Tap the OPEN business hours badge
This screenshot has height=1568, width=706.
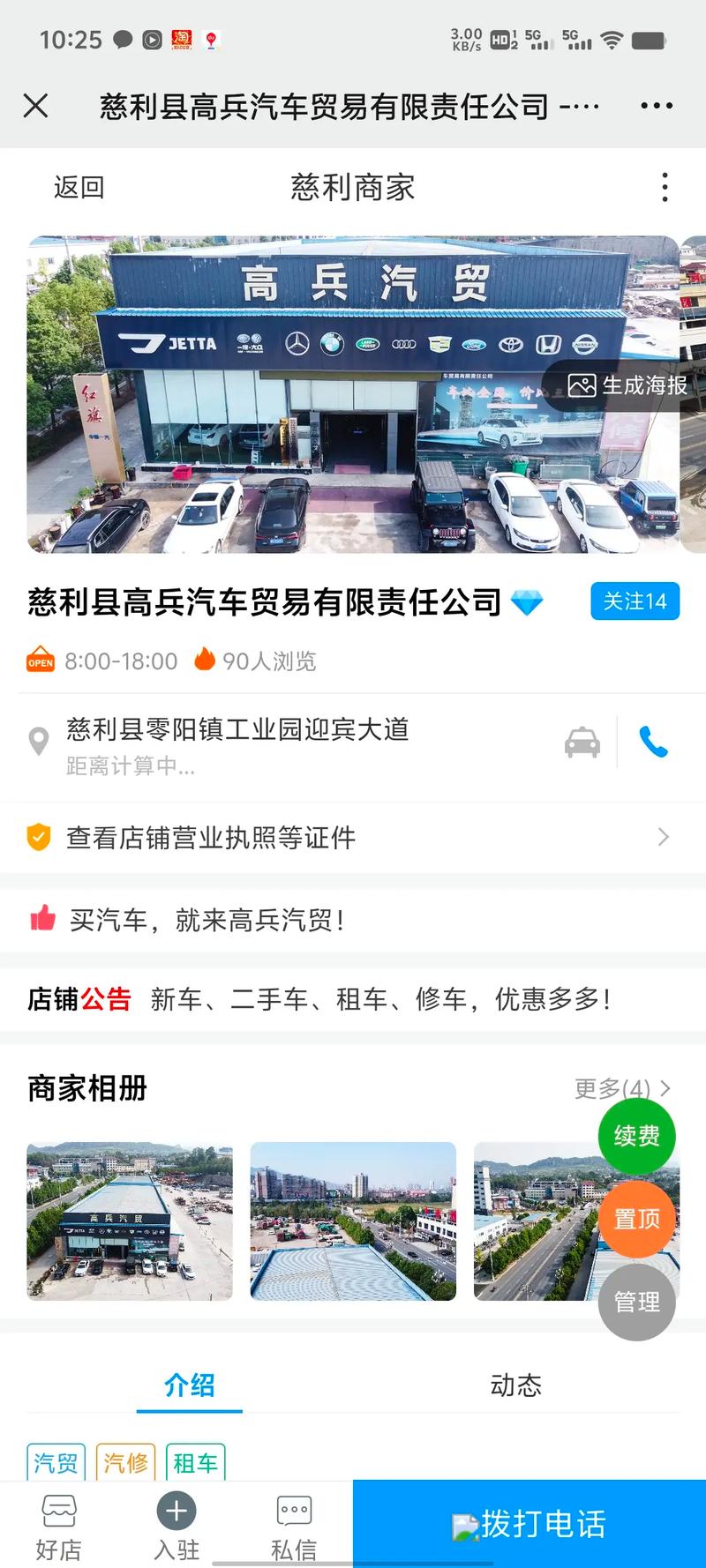click(39, 661)
